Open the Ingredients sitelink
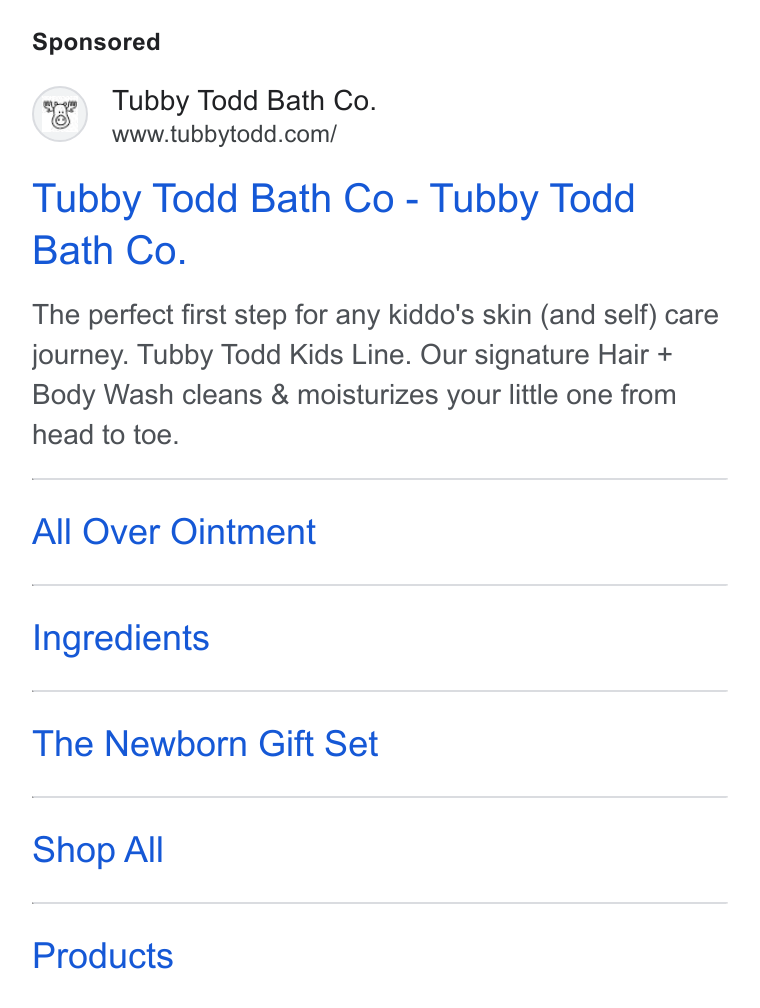The image size is (760, 1008). [x=121, y=638]
